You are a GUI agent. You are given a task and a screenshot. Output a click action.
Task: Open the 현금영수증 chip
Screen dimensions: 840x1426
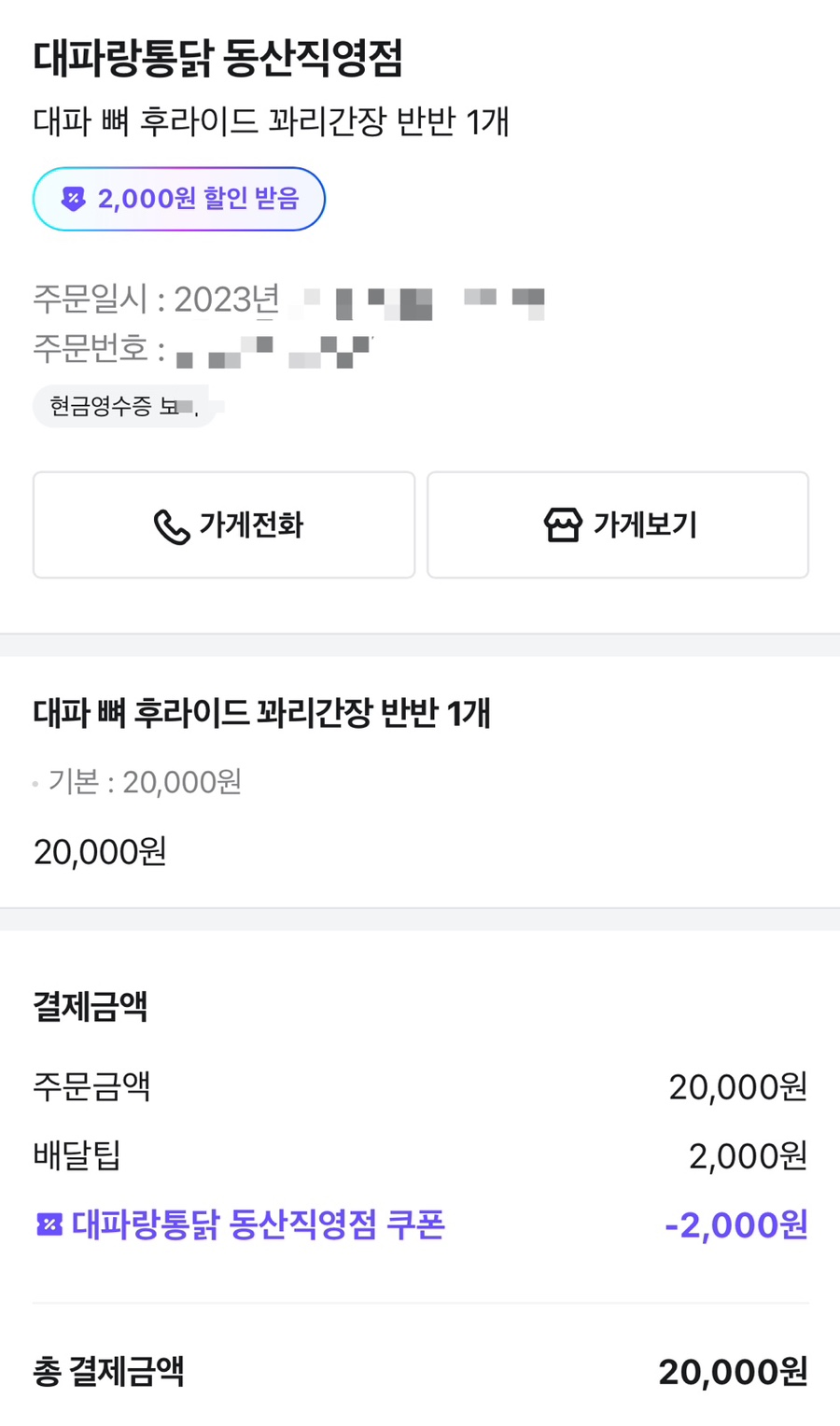123,406
